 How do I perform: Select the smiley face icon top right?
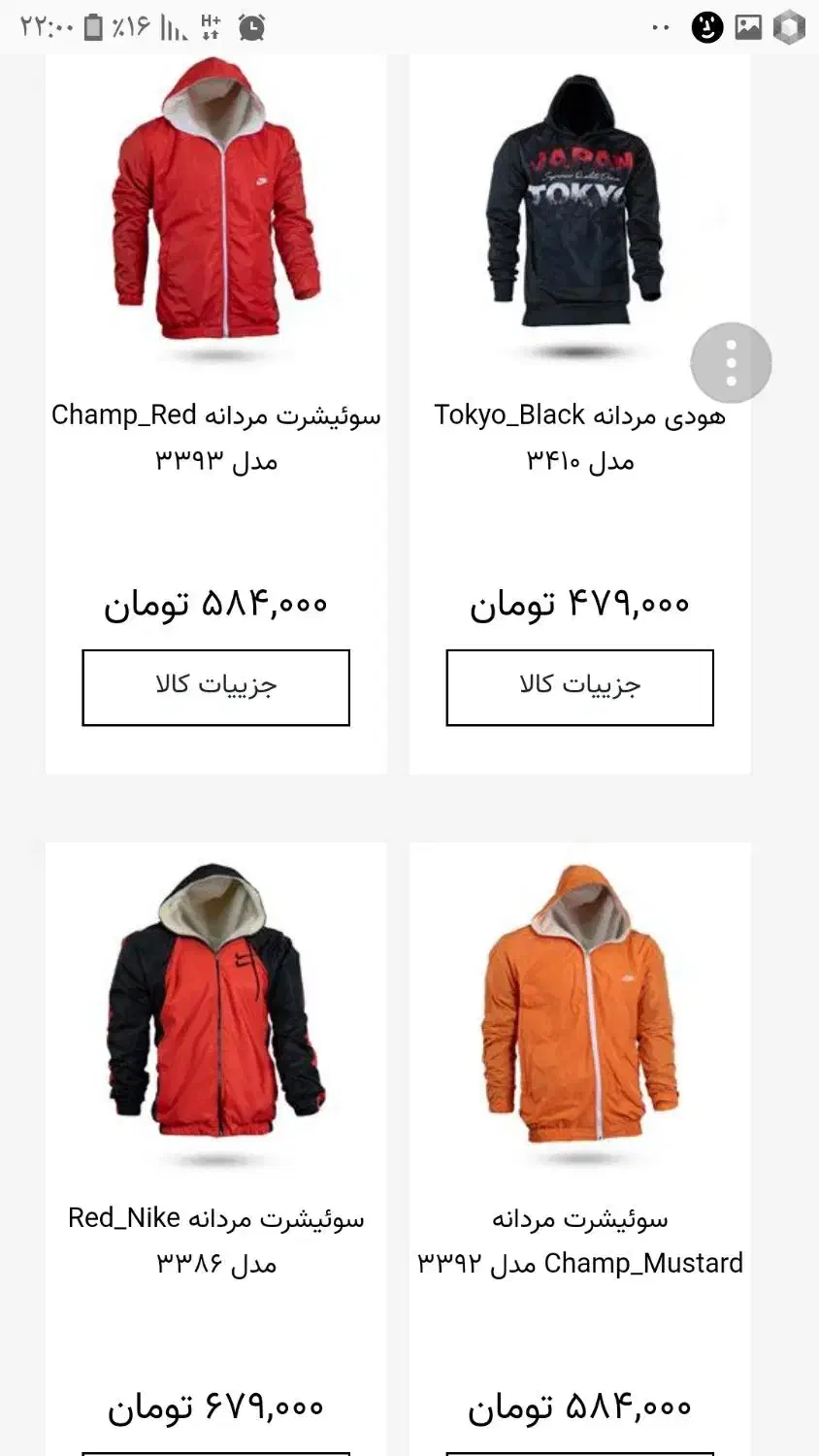(707, 26)
